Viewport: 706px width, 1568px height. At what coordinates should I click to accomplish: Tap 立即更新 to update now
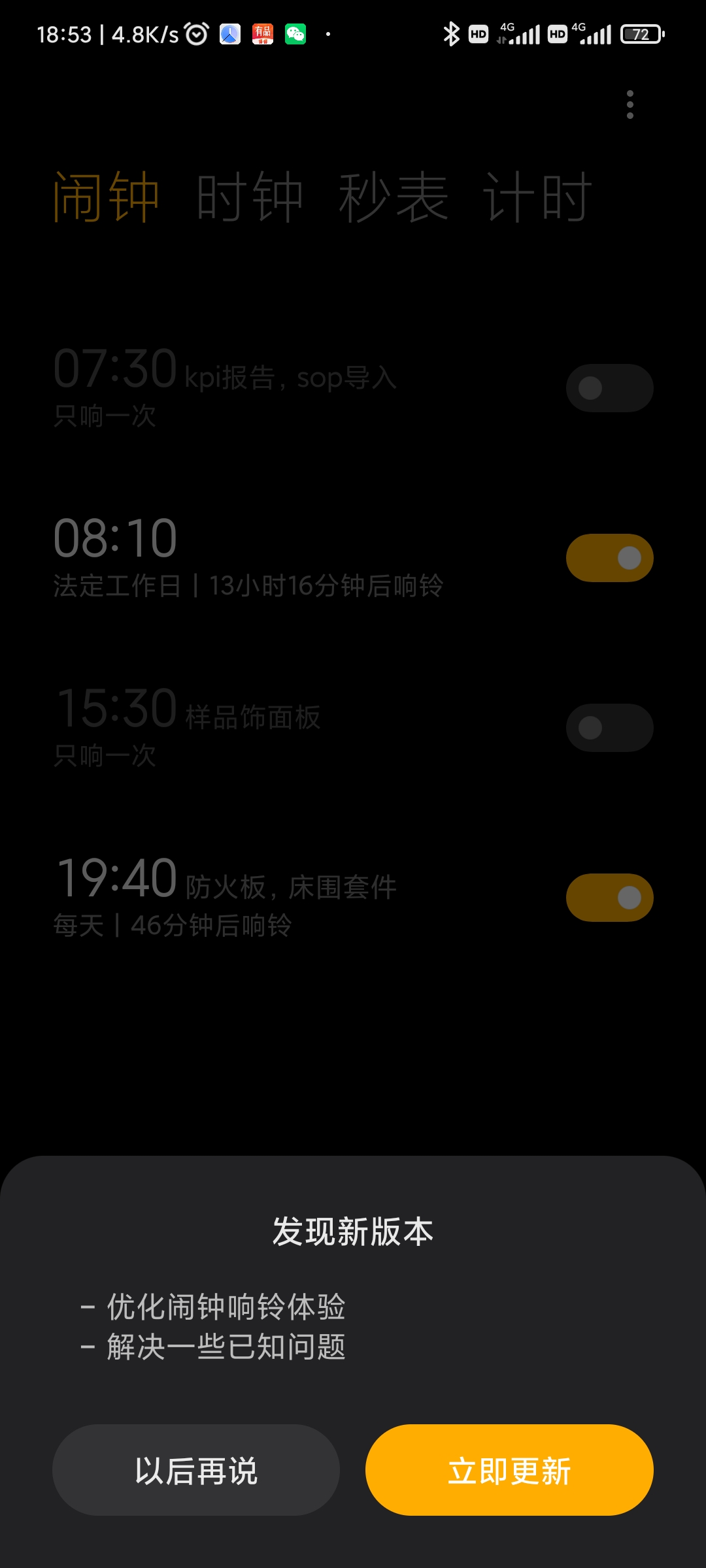509,1470
